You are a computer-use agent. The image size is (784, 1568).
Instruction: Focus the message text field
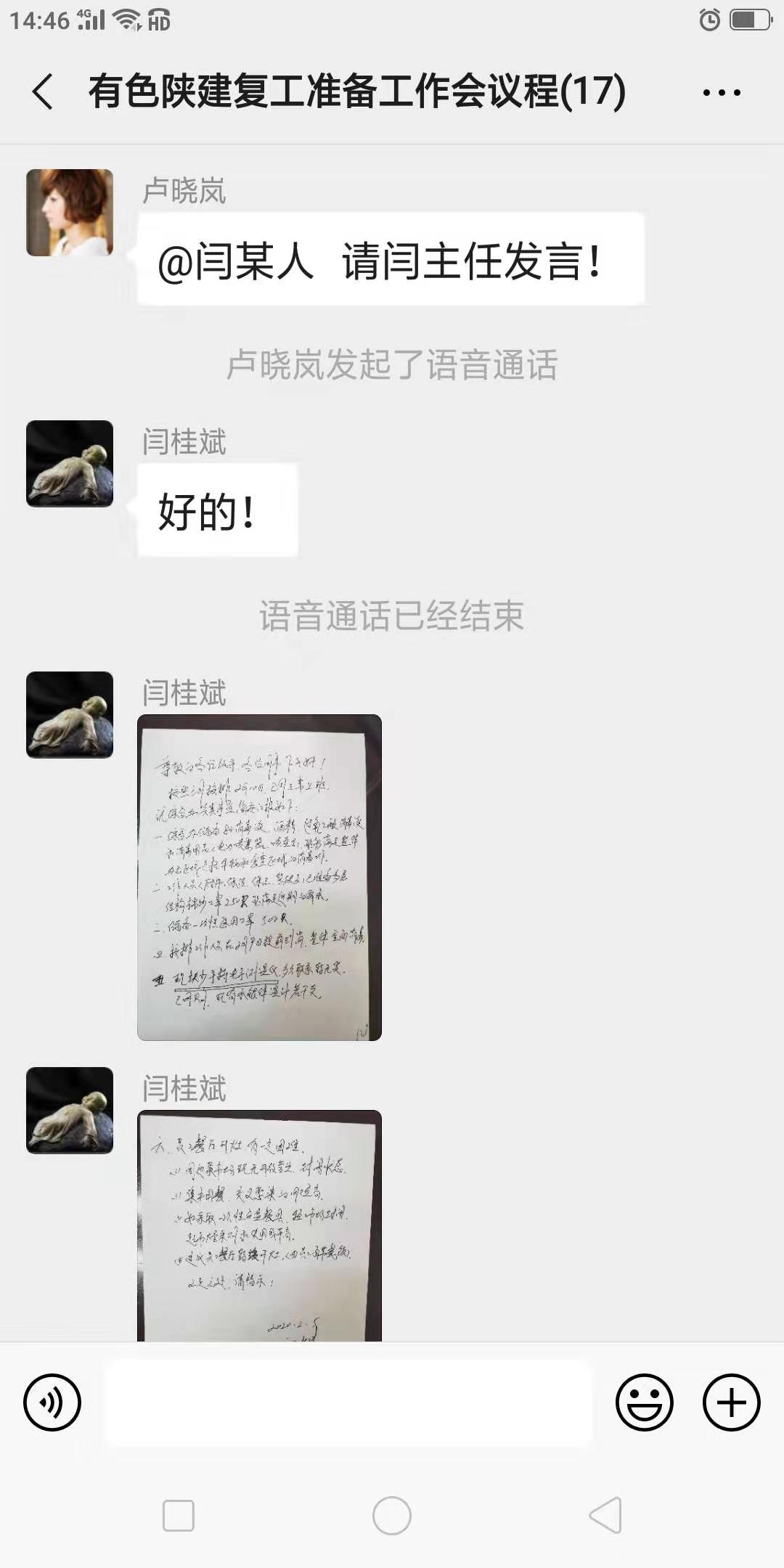tap(348, 1402)
